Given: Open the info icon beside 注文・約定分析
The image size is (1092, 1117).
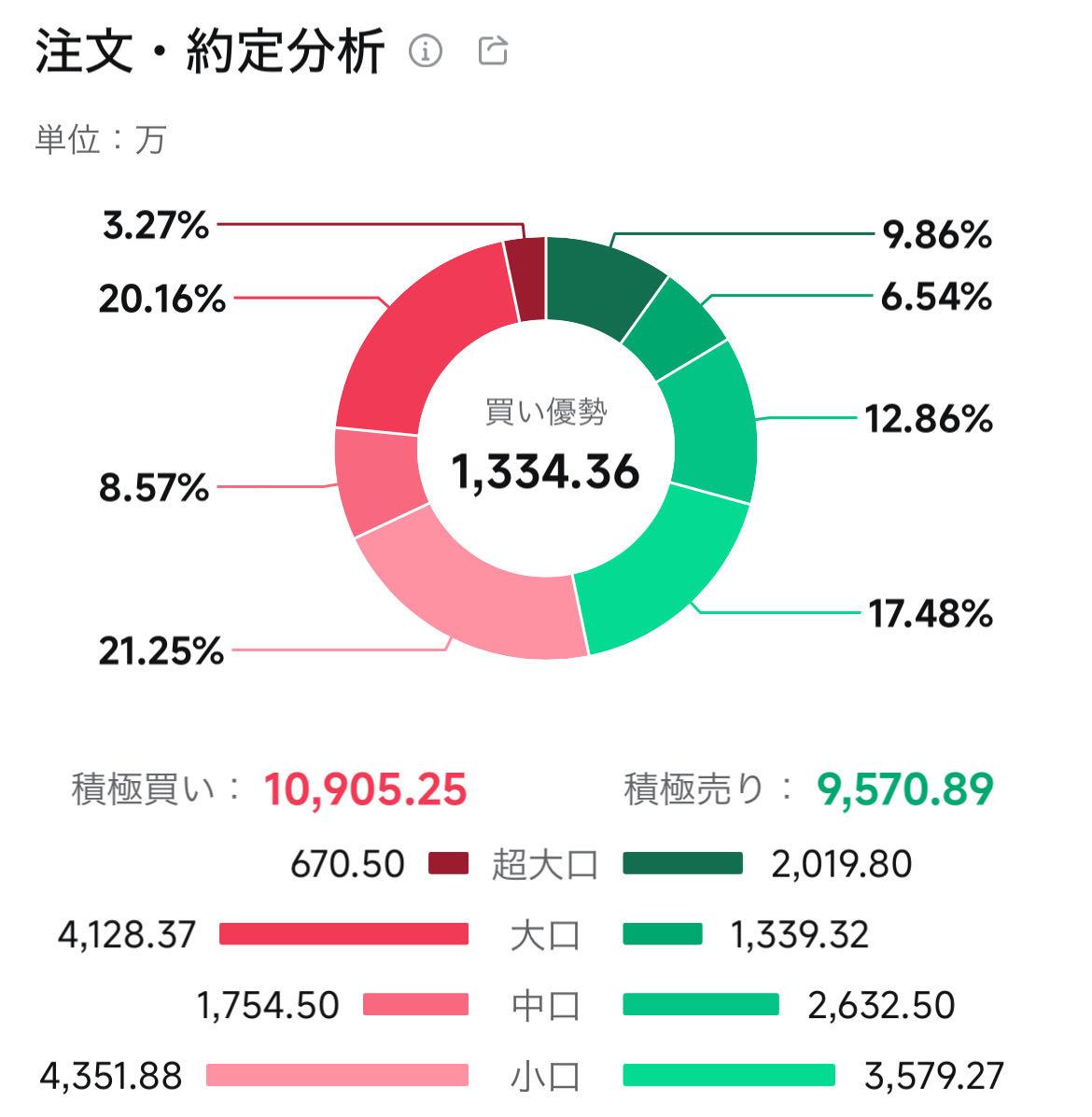Looking at the screenshot, I should [x=426, y=50].
